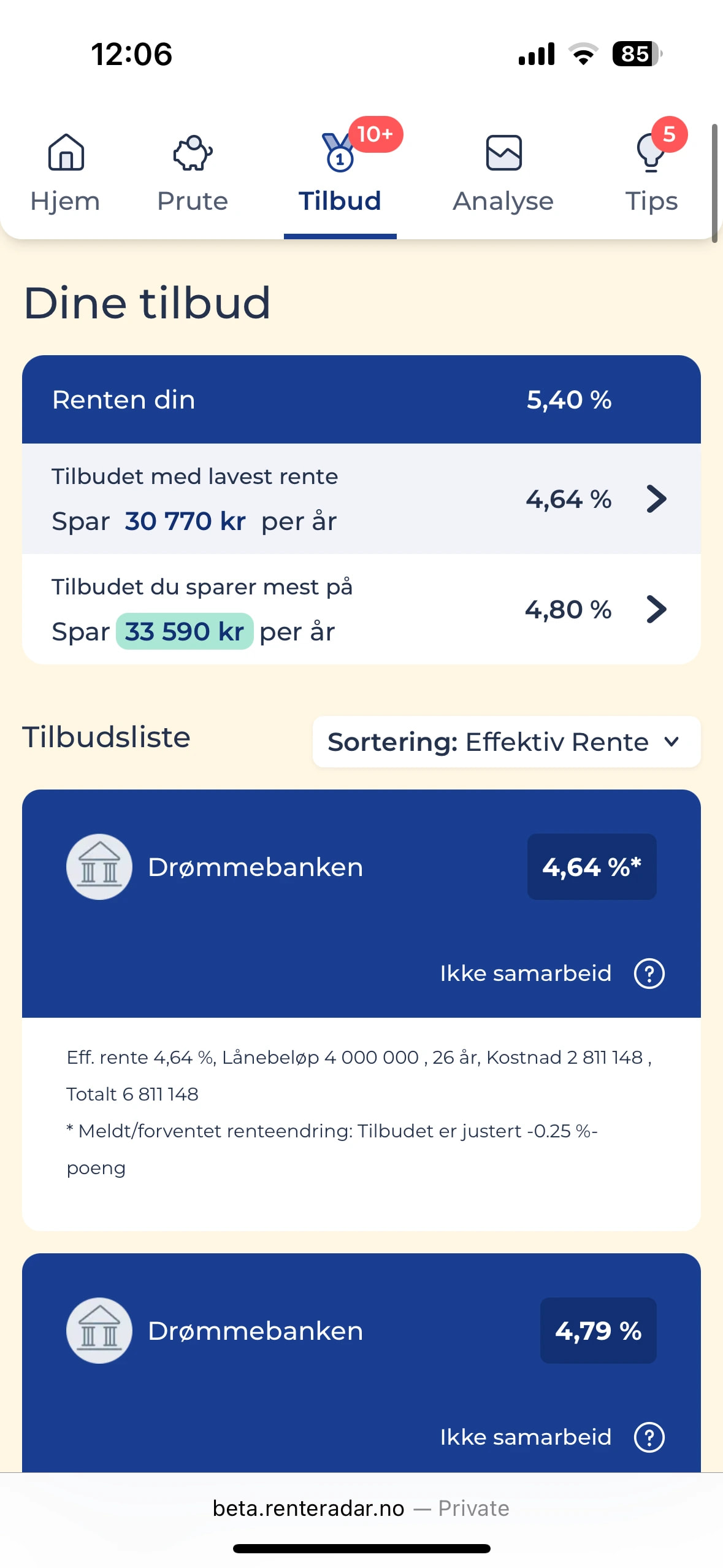Open the Spar 33 590 kr savings link
The image size is (723, 1568).
pyautogui.click(x=185, y=631)
